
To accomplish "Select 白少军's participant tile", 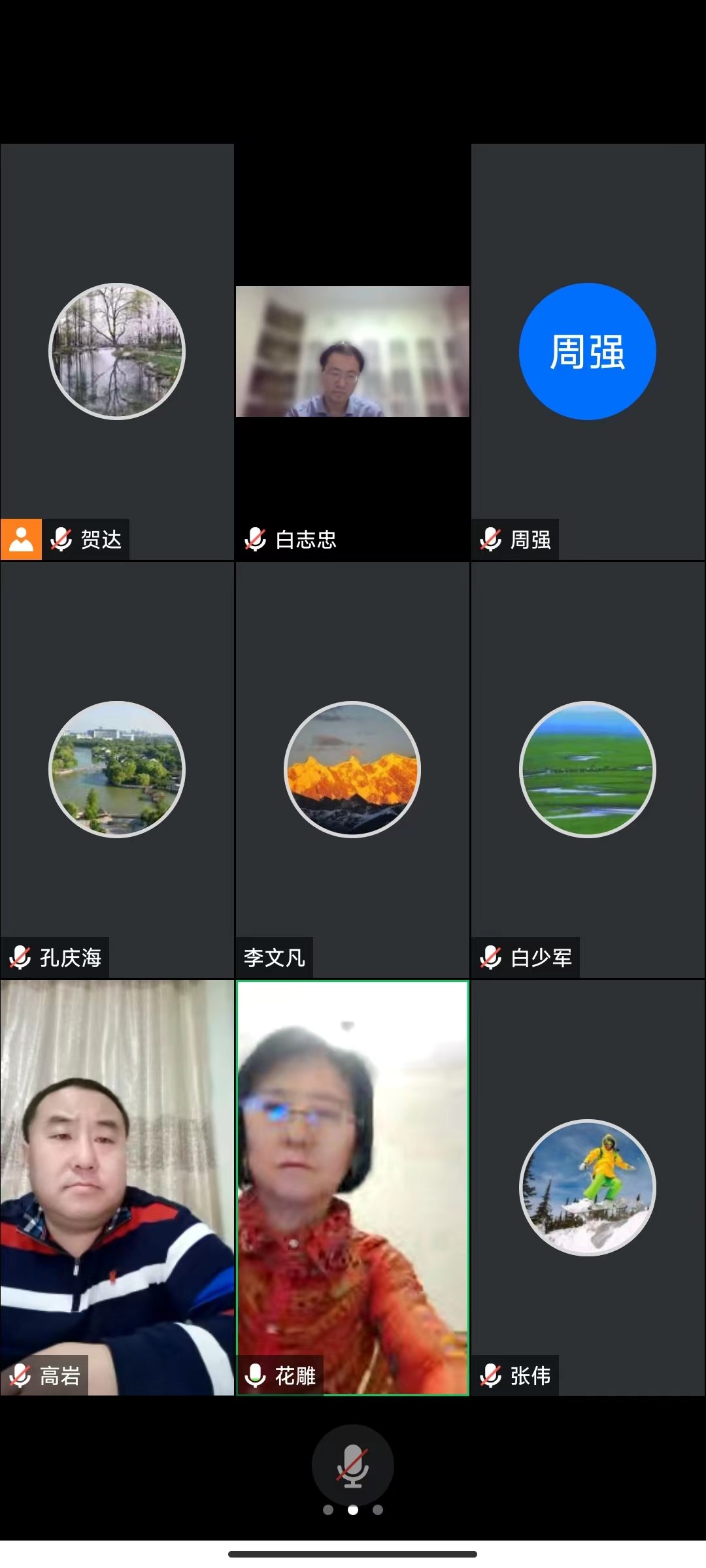I will pos(587,769).
